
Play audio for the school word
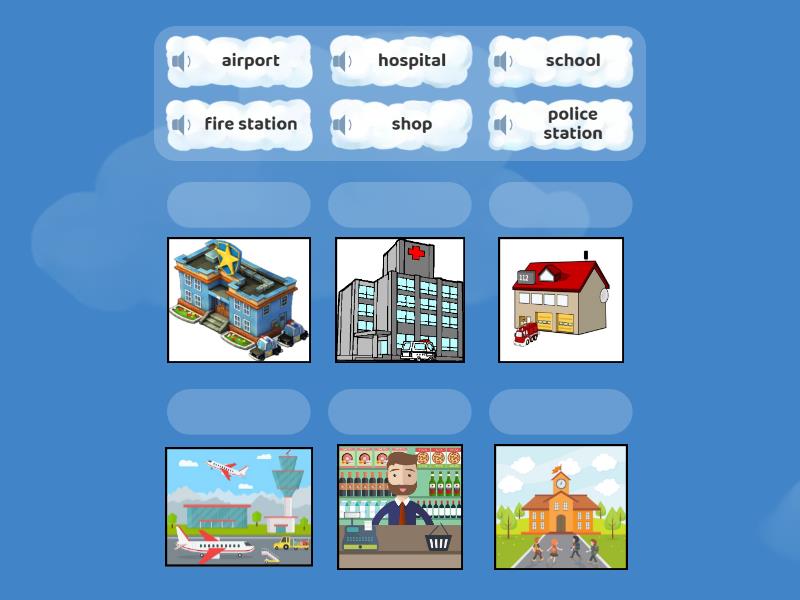tap(503, 62)
